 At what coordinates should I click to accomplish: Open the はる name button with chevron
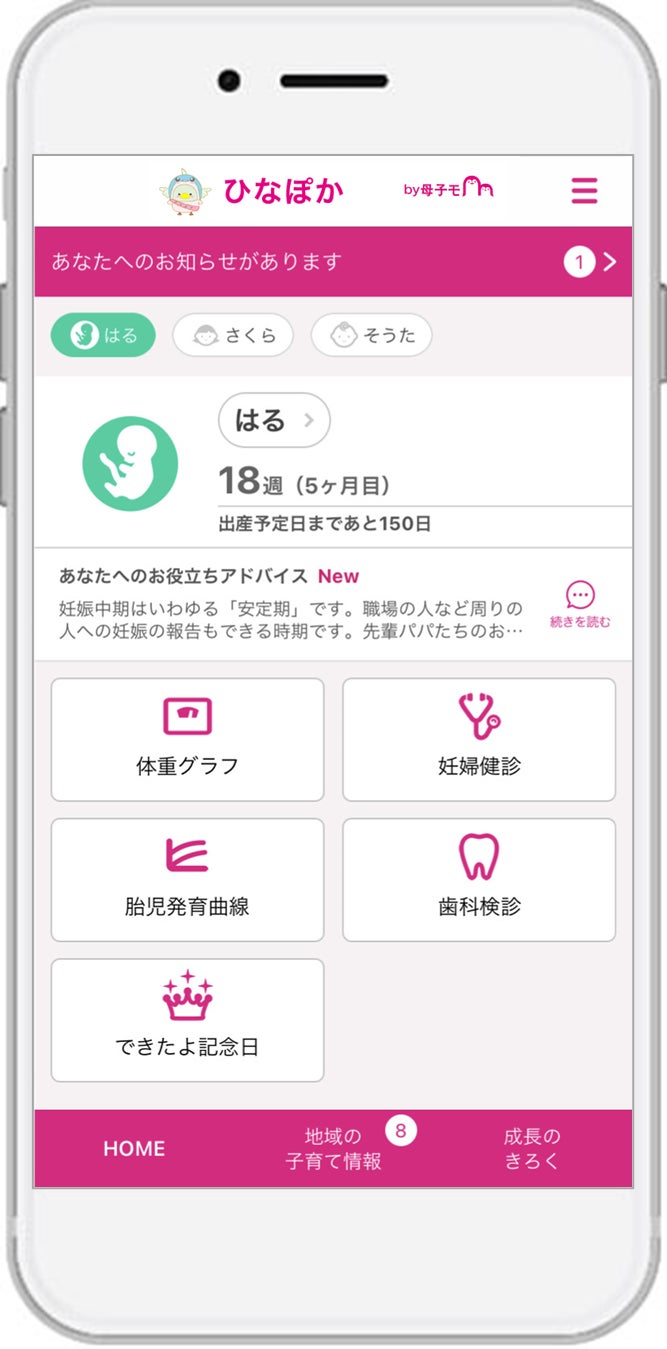pos(274,421)
